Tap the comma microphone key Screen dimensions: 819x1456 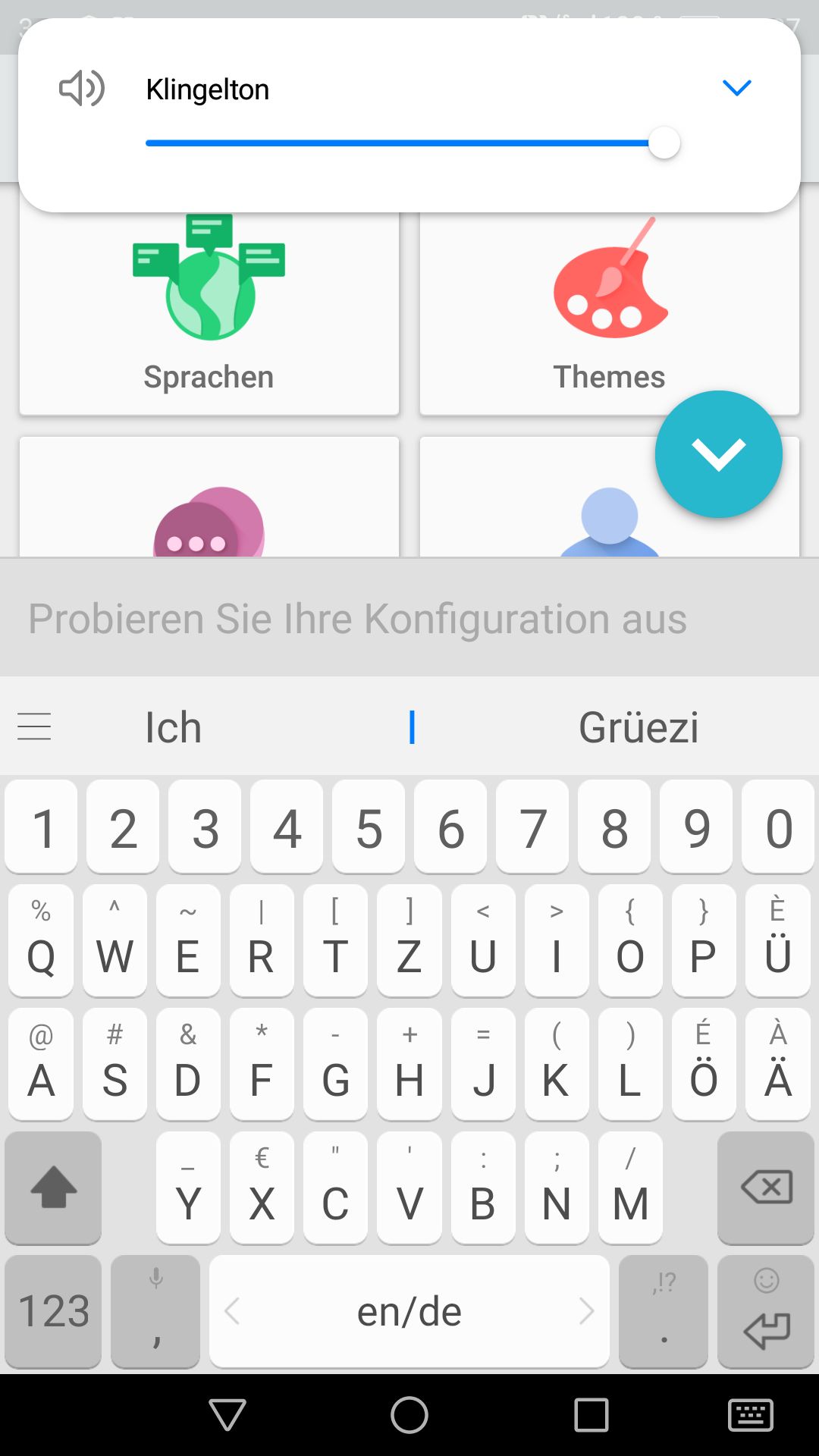pyautogui.click(x=155, y=1311)
